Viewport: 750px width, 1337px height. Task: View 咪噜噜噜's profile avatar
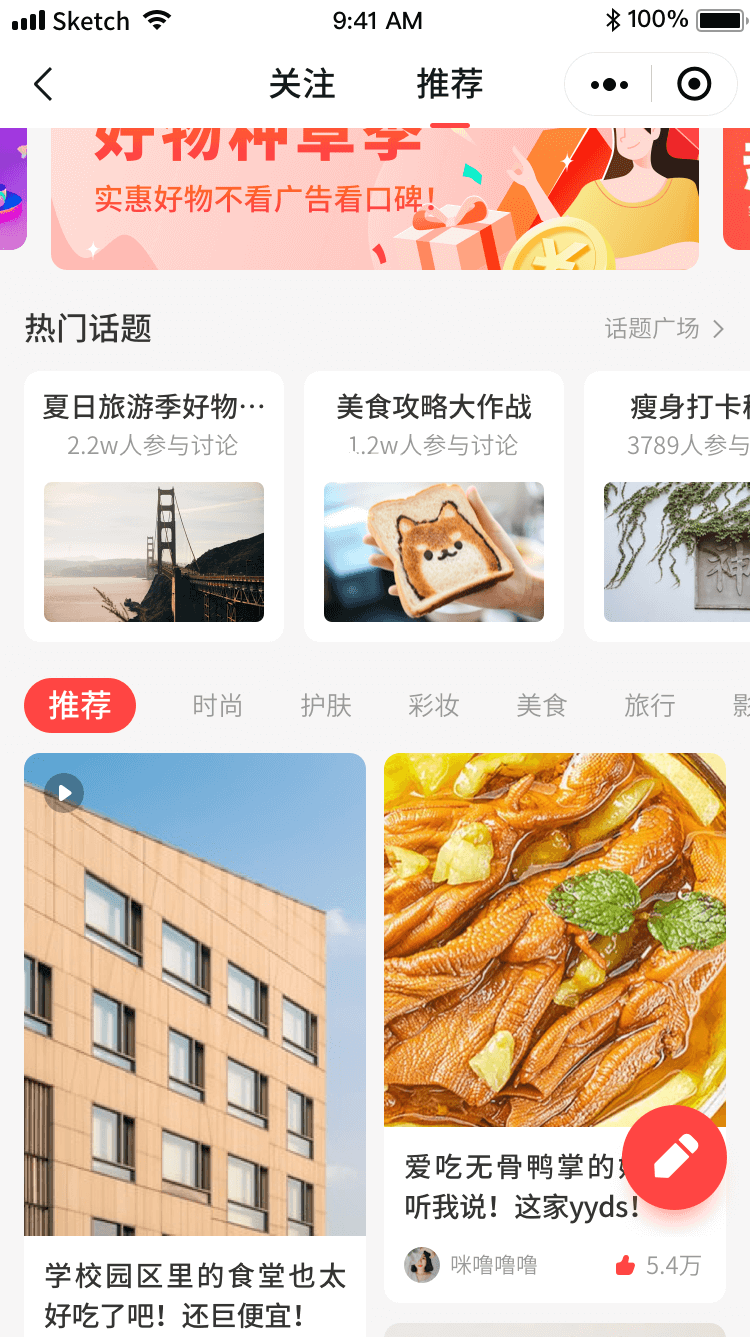(x=422, y=1265)
